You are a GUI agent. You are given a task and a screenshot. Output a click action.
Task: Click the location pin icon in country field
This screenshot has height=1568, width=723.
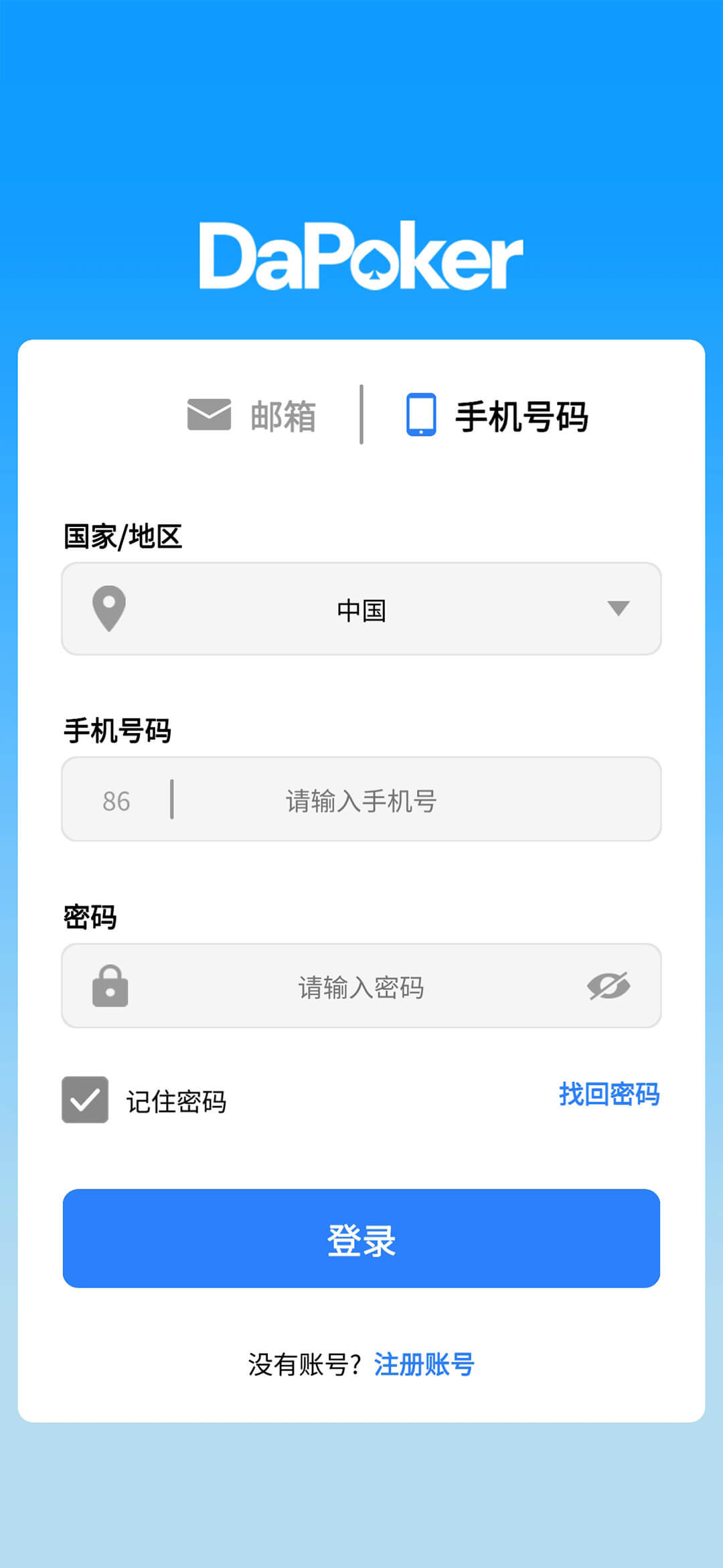(x=108, y=608)
